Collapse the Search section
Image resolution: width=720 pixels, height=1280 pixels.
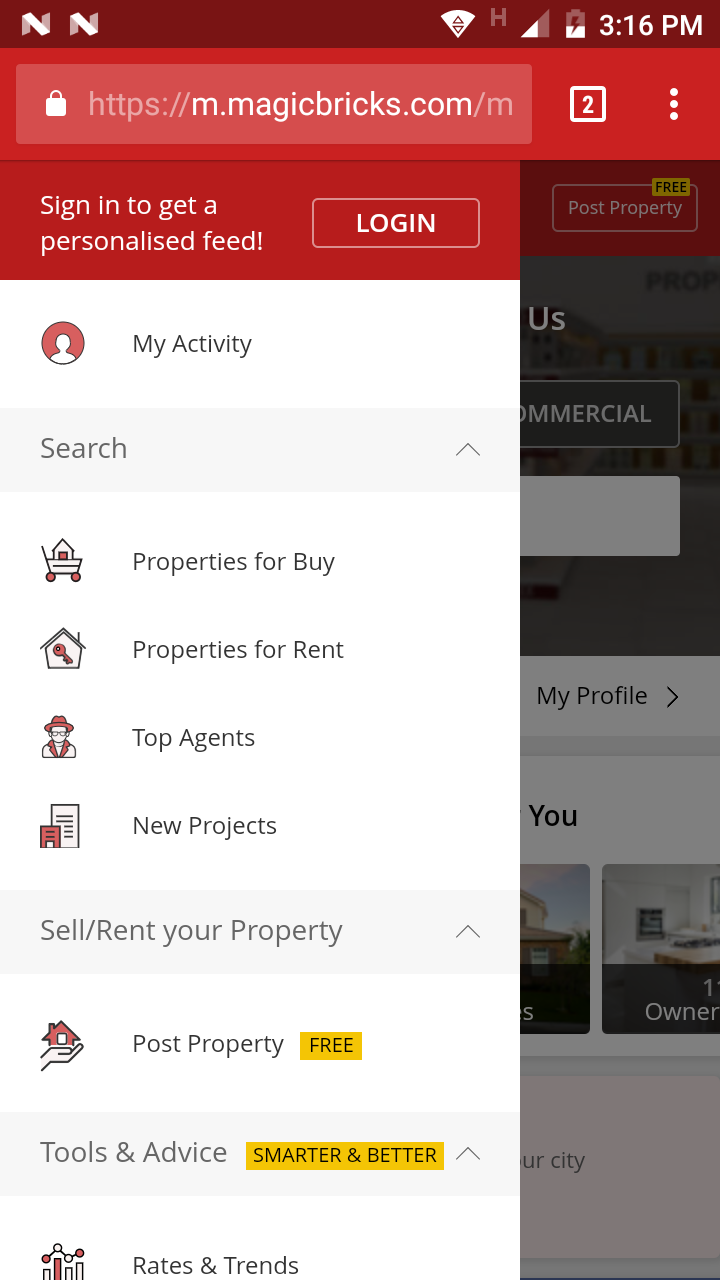467,449
